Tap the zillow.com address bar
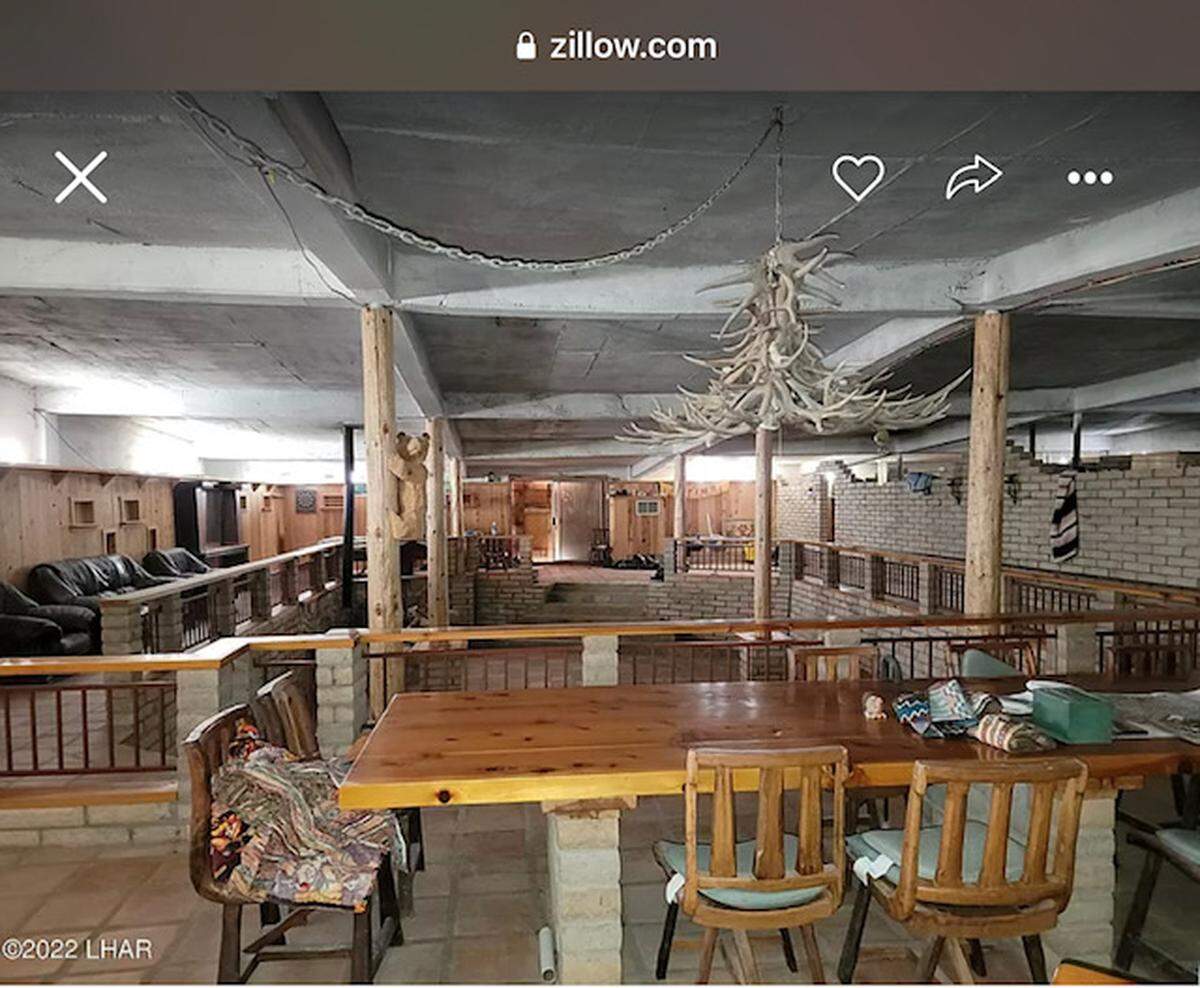 [616, 46]
